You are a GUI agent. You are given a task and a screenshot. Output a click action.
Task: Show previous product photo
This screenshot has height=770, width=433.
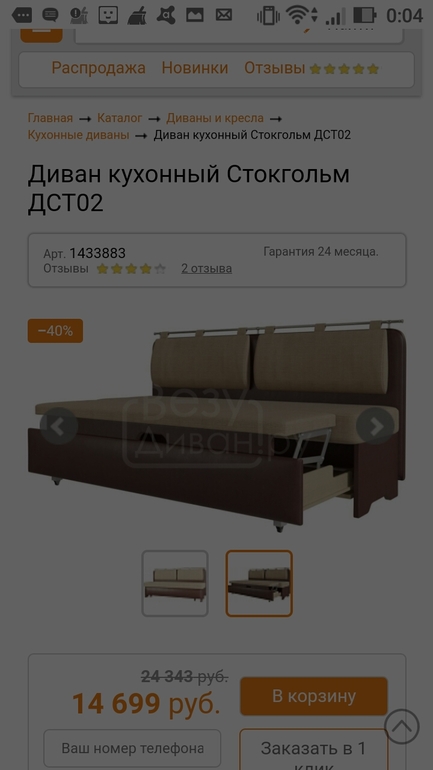(59, 426)
